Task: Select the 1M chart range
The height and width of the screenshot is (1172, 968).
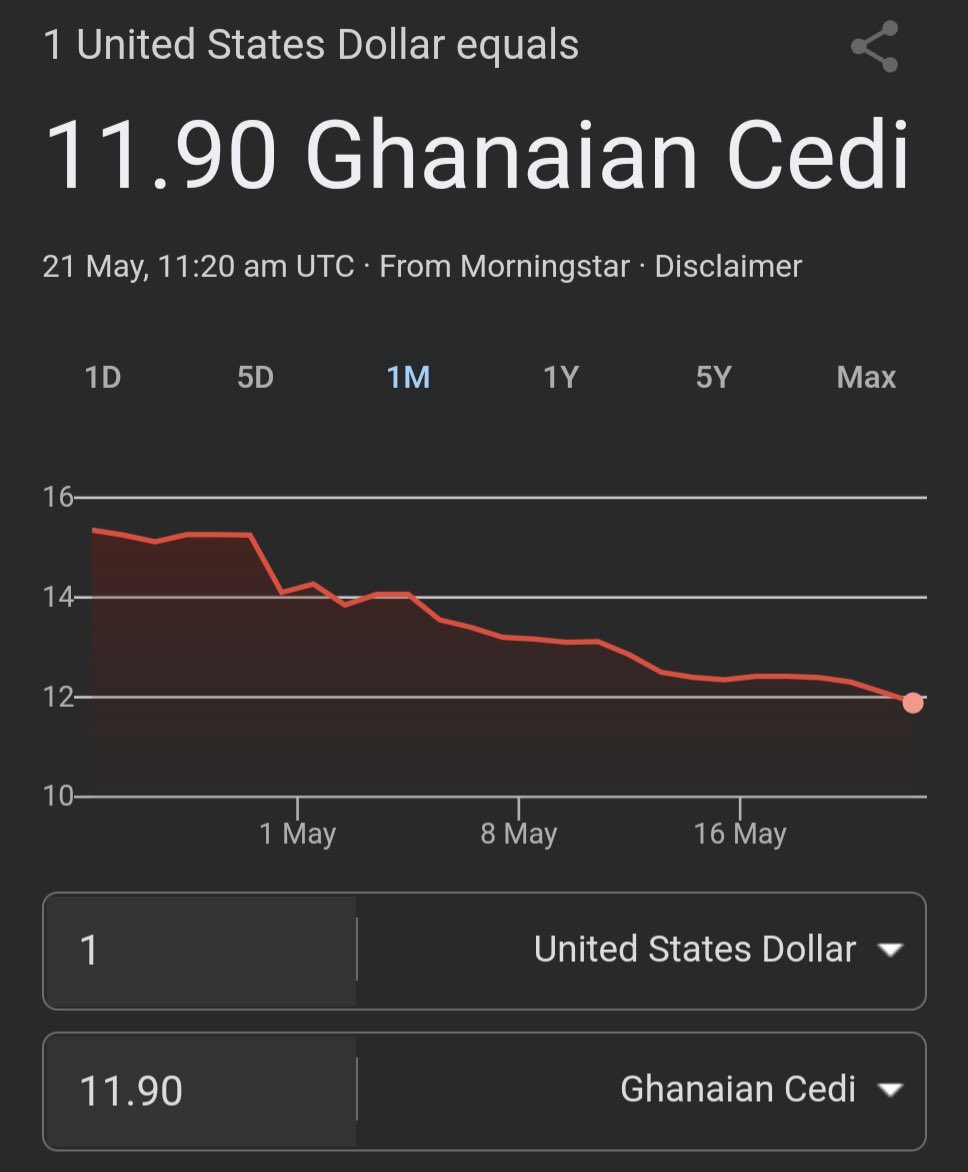Action: 408,377
